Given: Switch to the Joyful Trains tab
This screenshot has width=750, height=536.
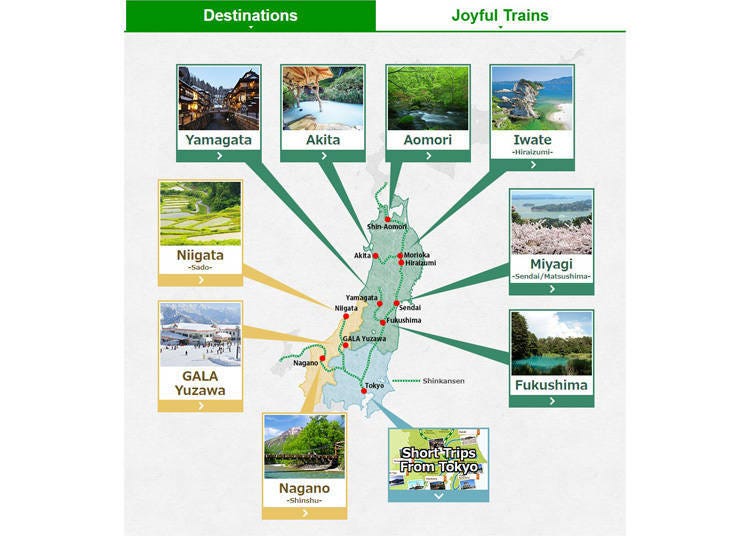Looking at the screenshot, I should (500, 15).
